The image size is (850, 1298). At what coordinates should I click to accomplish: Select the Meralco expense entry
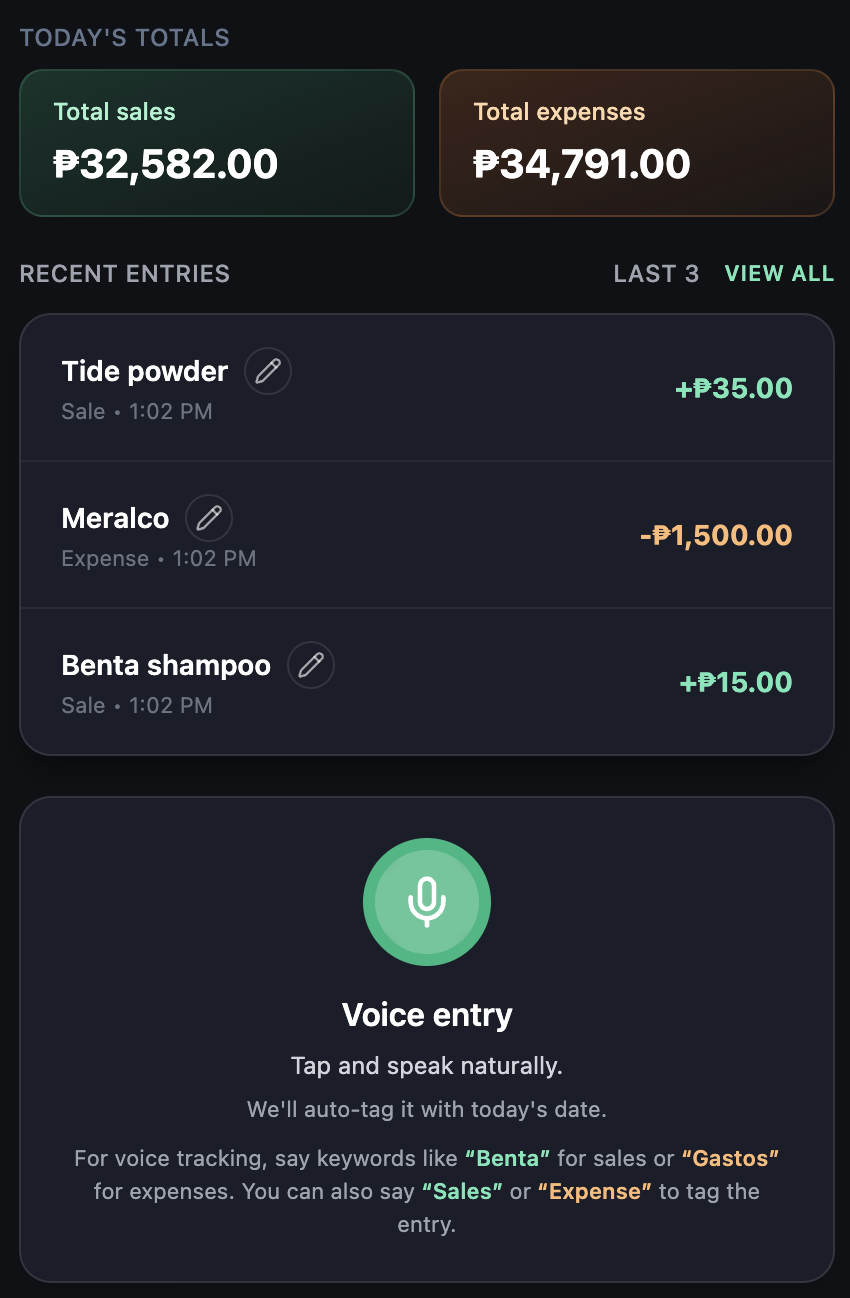tap(427, 534)
